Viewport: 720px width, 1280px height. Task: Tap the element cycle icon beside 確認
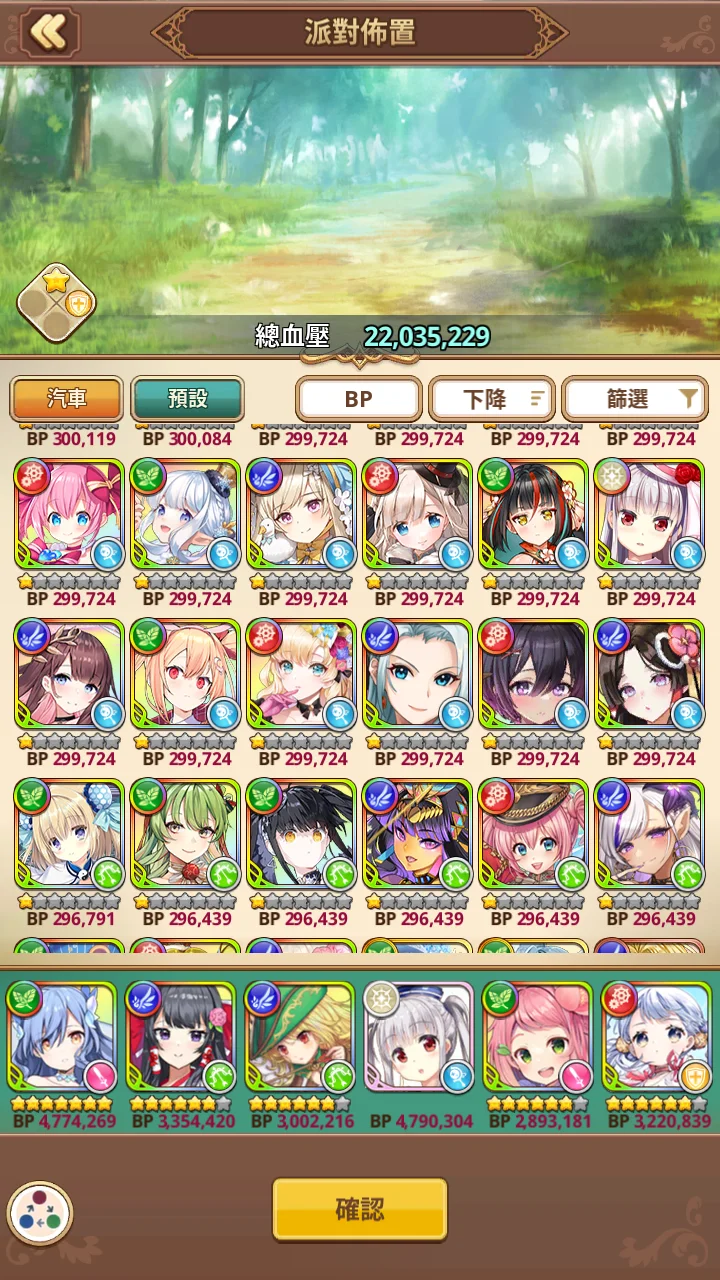tap(40, 1214)
